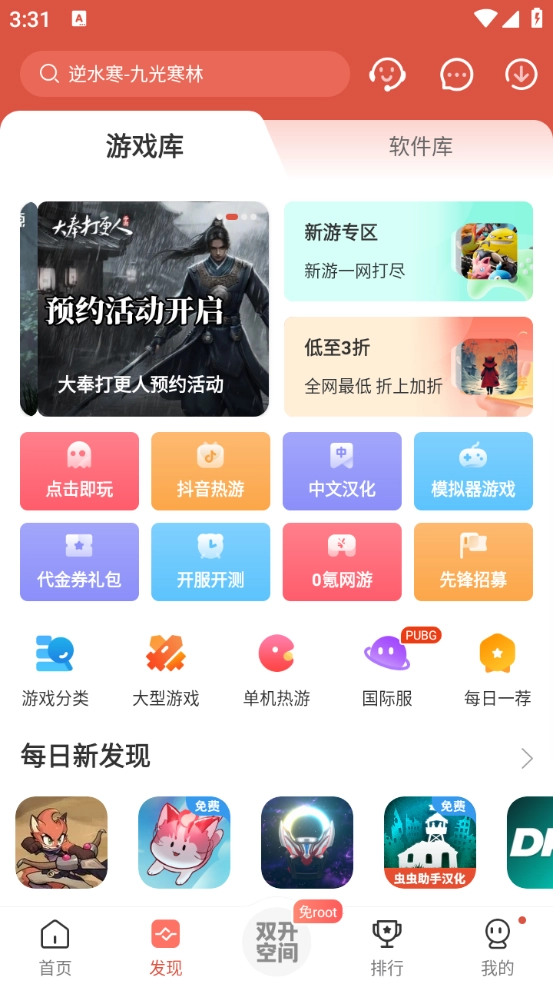Check 开服开测 schedule
The width and height of the screenshot is (553, 984).
pos(211,562)
